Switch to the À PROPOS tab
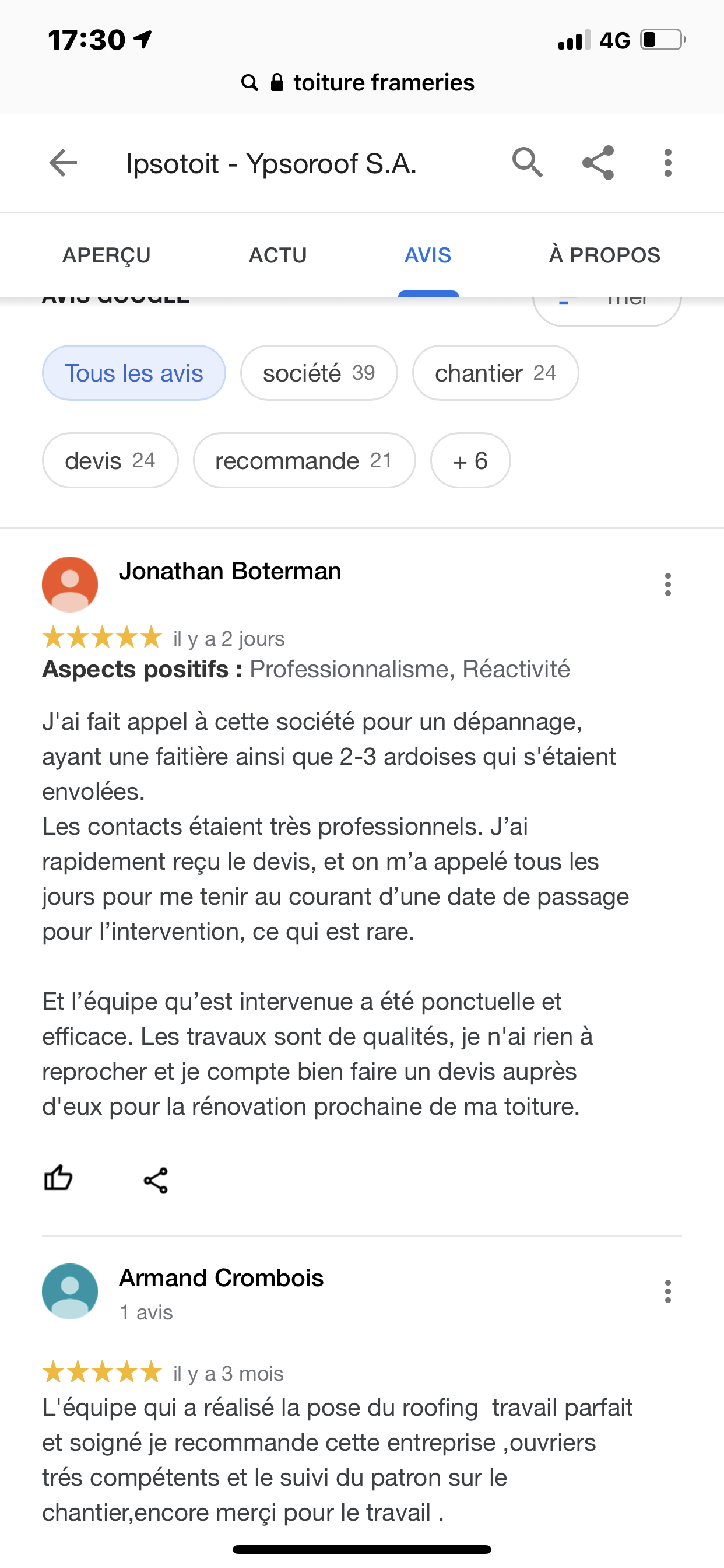Viewport: 724px width, 1568px height. click(604, 255)
